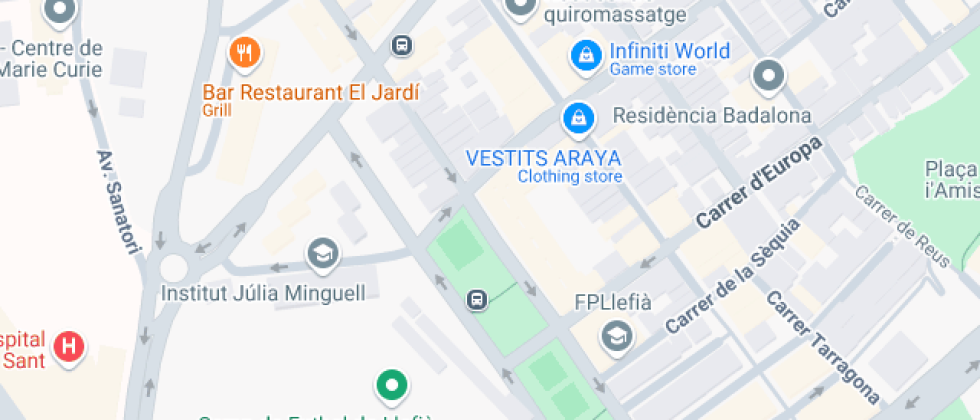980x420 pixels.
Task: Open the Residència Badalona place marker
Action: (768, 76)
